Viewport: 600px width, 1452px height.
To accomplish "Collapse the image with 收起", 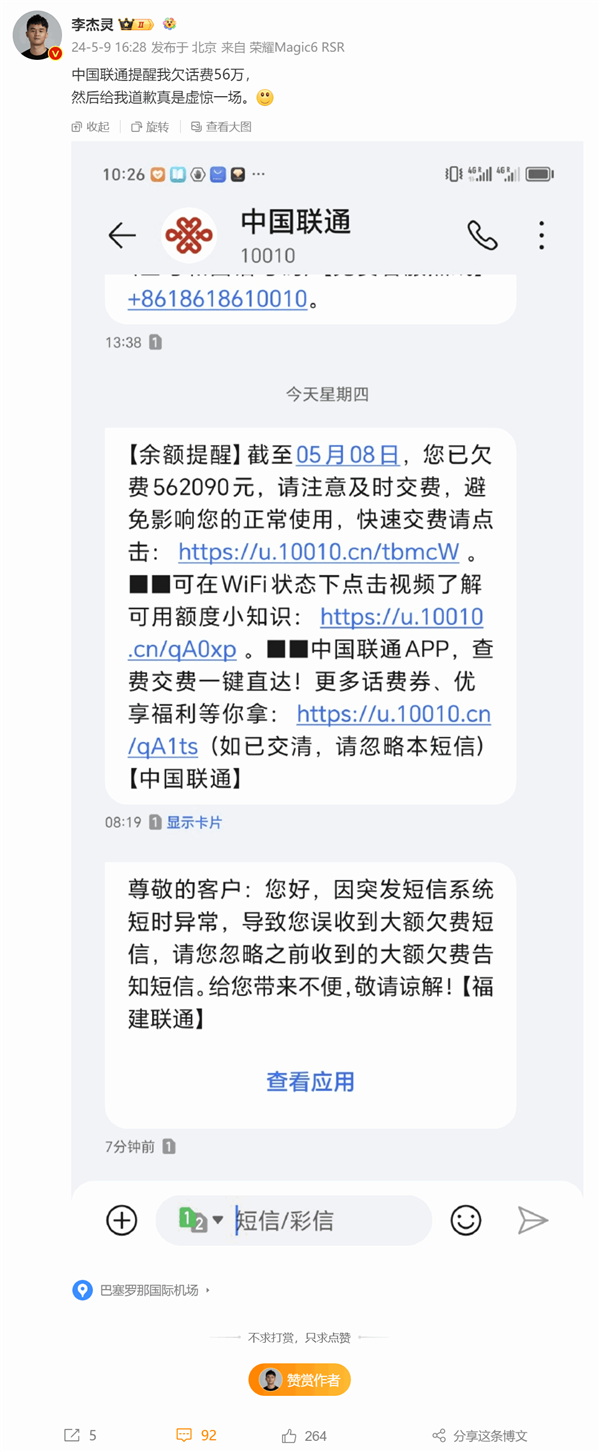I will (91, 127).
